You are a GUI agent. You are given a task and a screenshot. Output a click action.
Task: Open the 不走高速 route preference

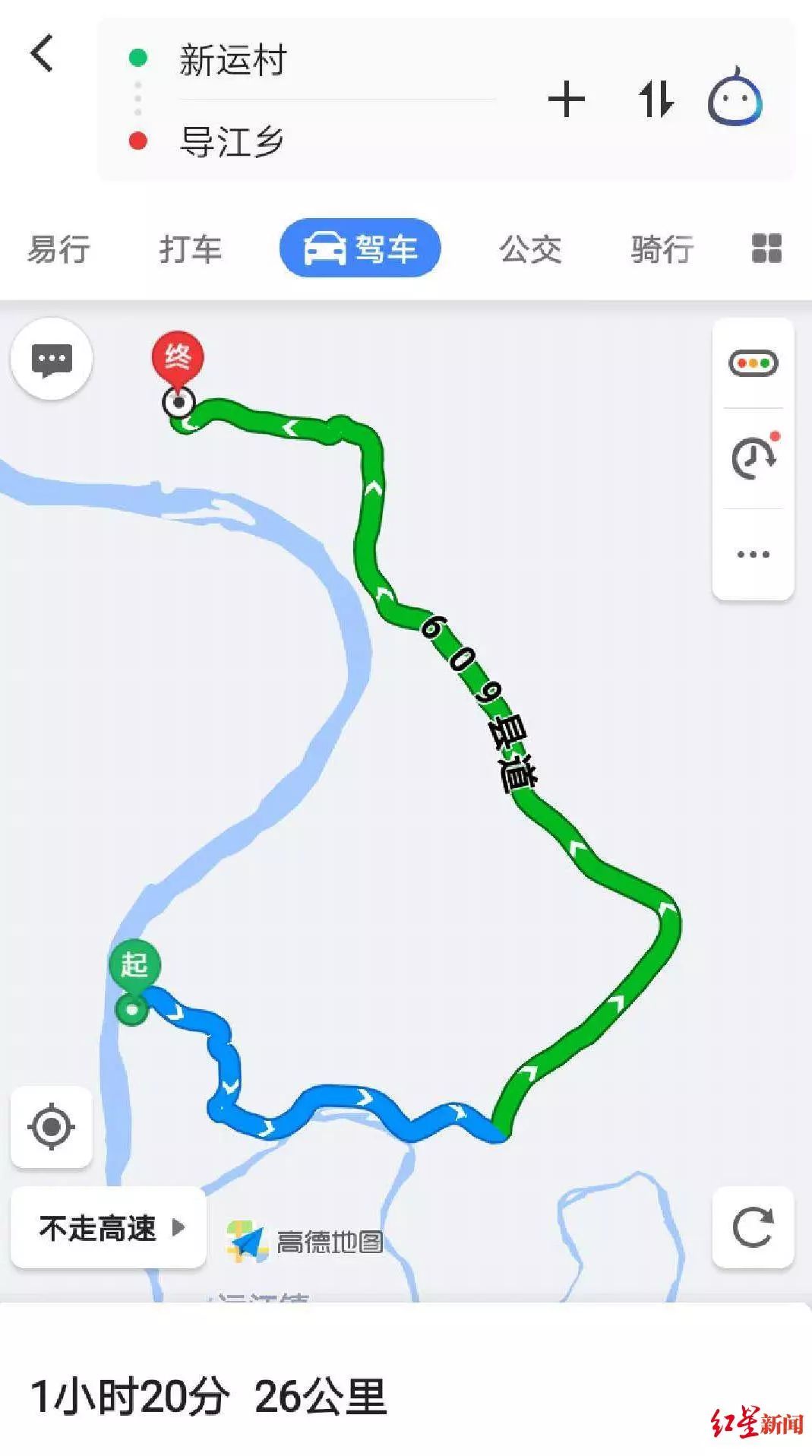(x=109, y=1228)
